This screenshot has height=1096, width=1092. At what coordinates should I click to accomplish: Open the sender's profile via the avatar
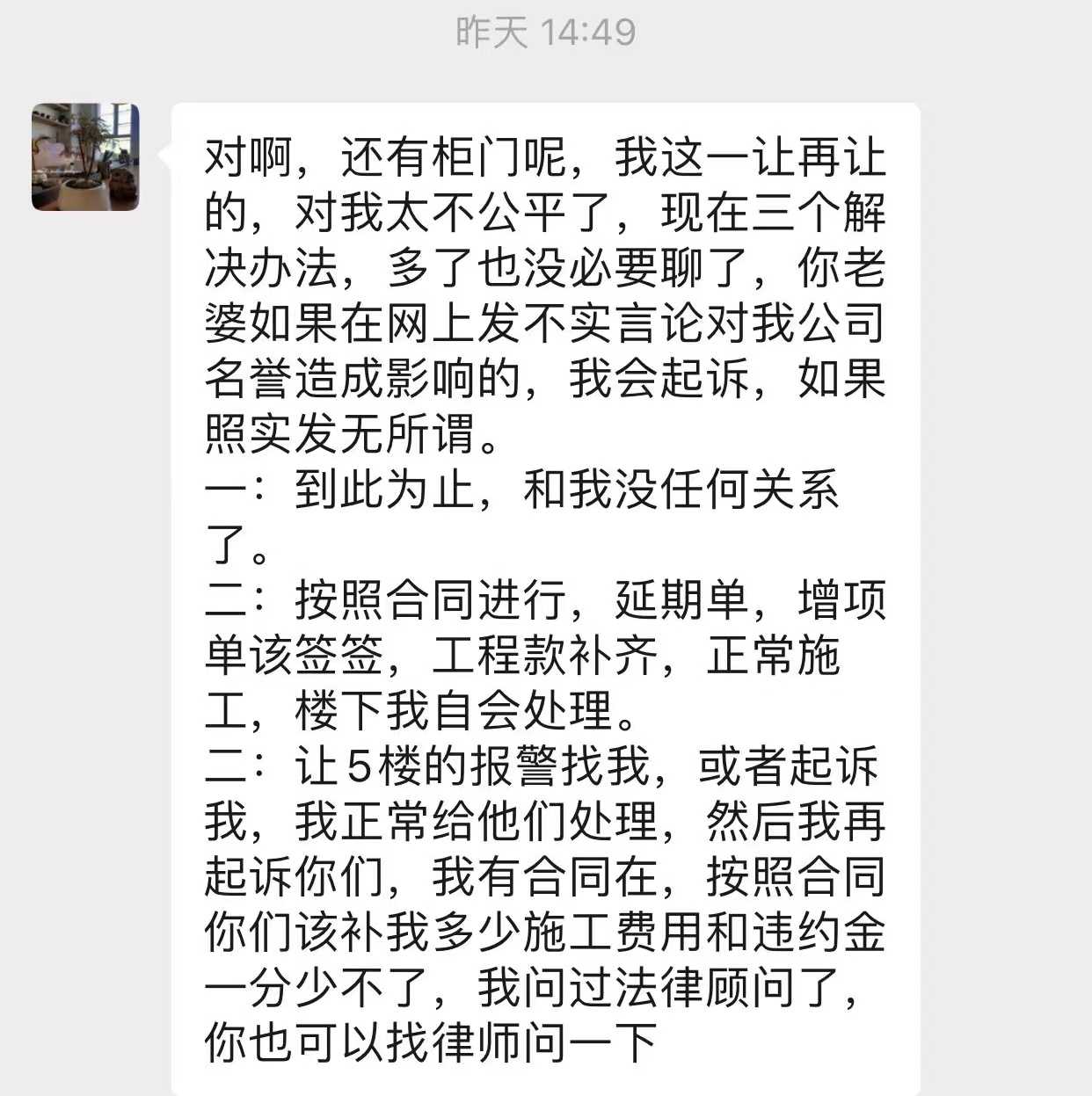pos(85,157)
